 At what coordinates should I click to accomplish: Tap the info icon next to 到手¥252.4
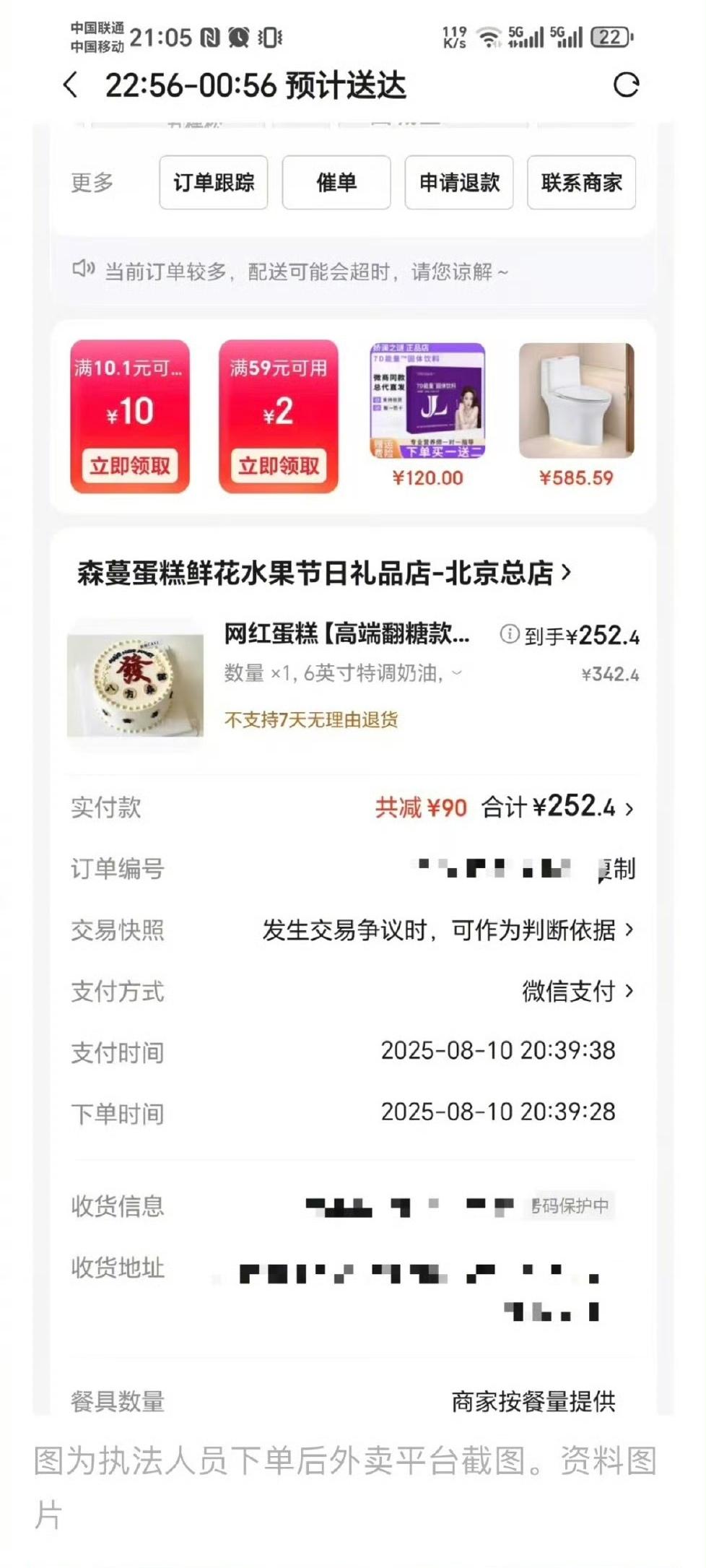coord(512,634)
